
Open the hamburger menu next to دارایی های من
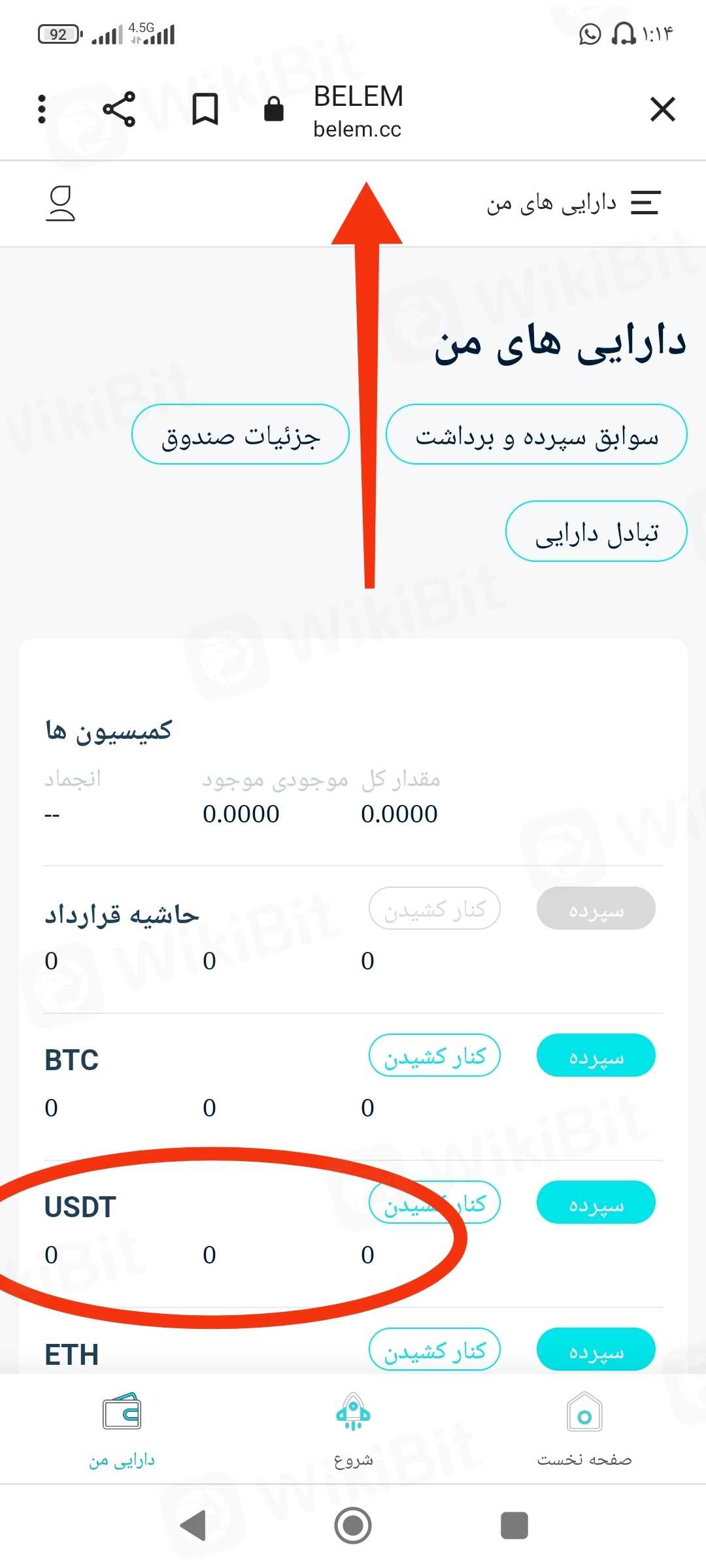pyautogui.click(x=645, y=203)
